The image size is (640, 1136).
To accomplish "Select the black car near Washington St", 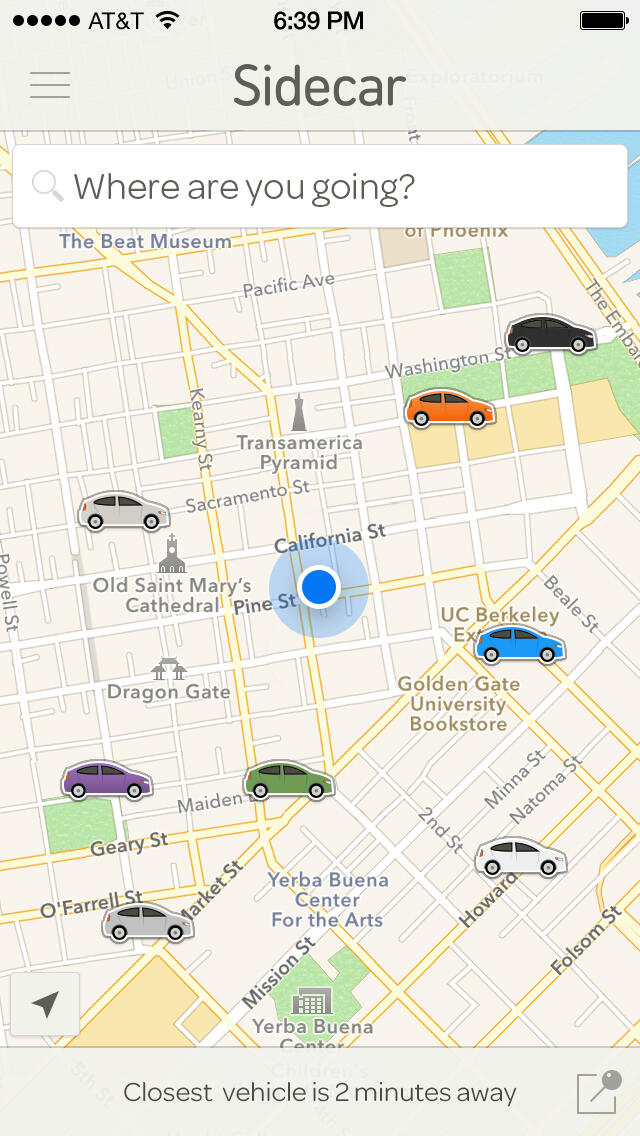I will tap(550, 334).
